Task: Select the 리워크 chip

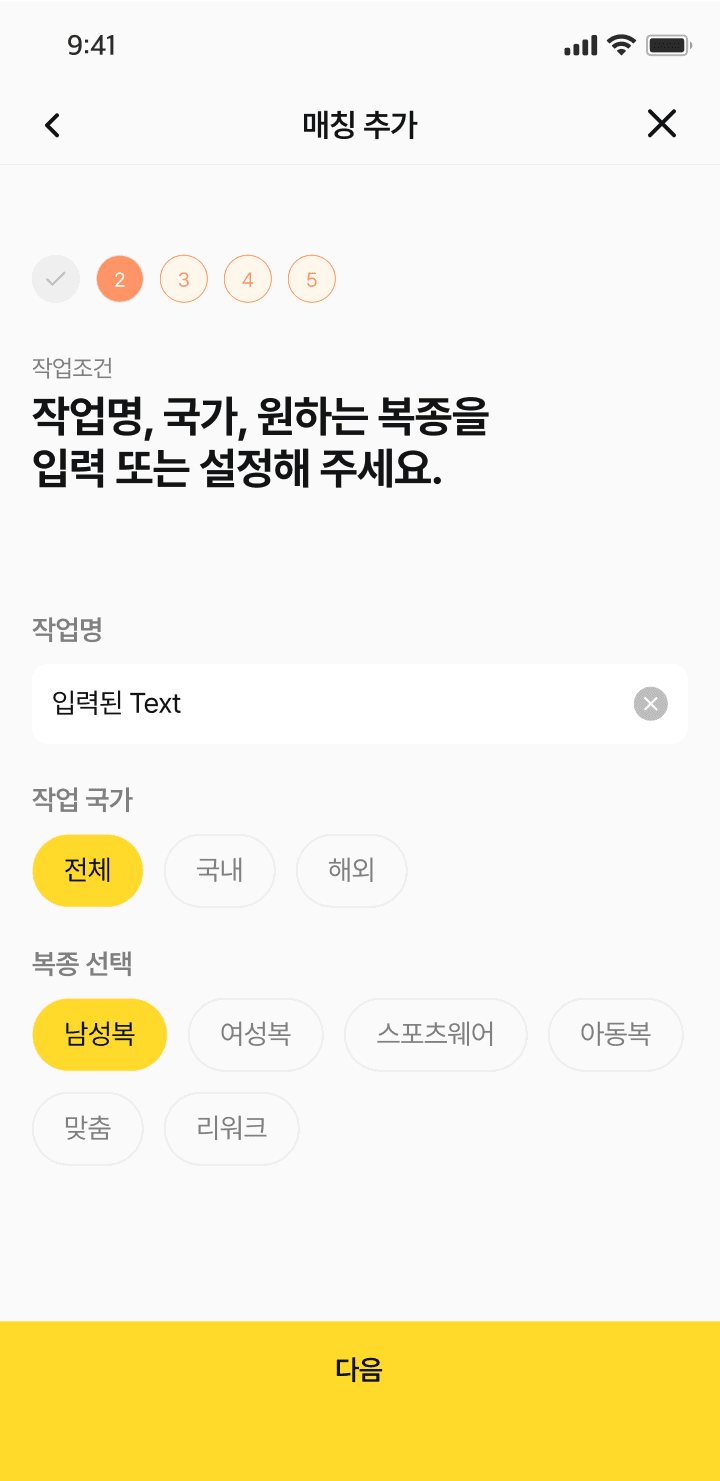Action: point(231,1128)
